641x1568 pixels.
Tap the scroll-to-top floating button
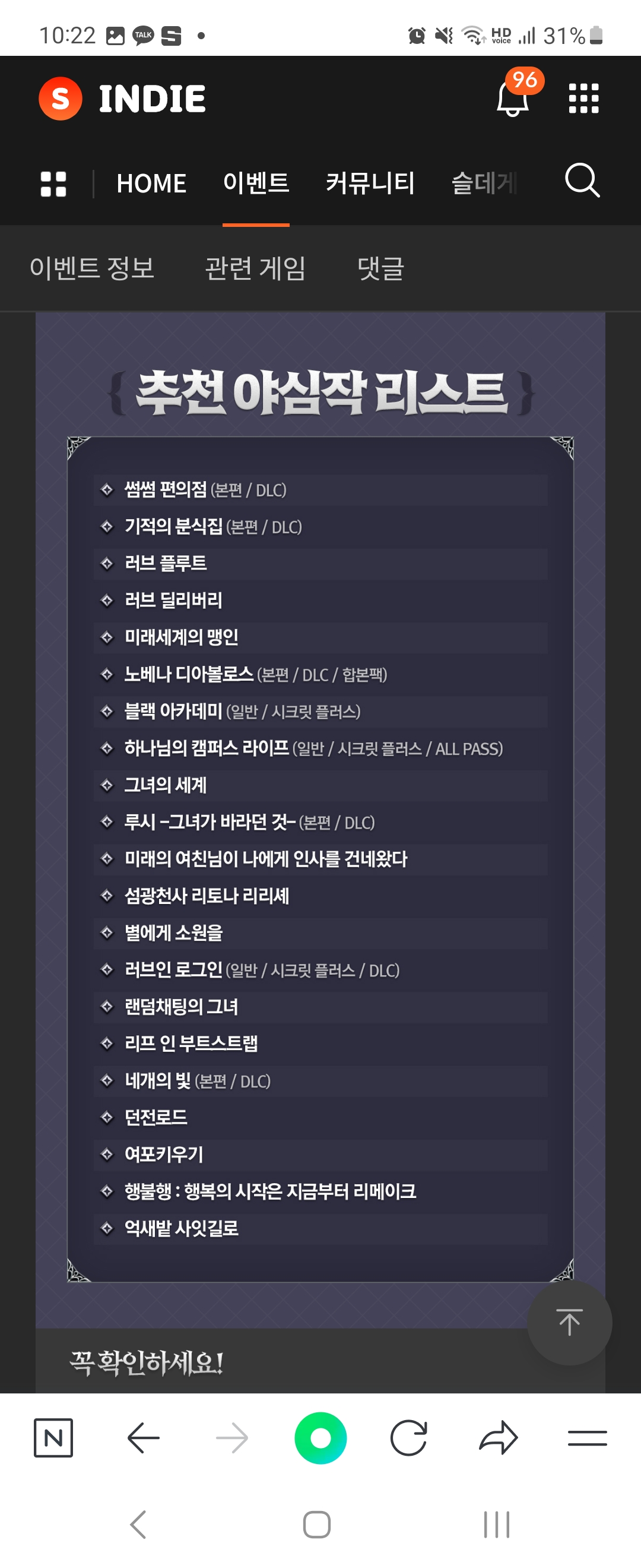click(x=569, y=1323)
